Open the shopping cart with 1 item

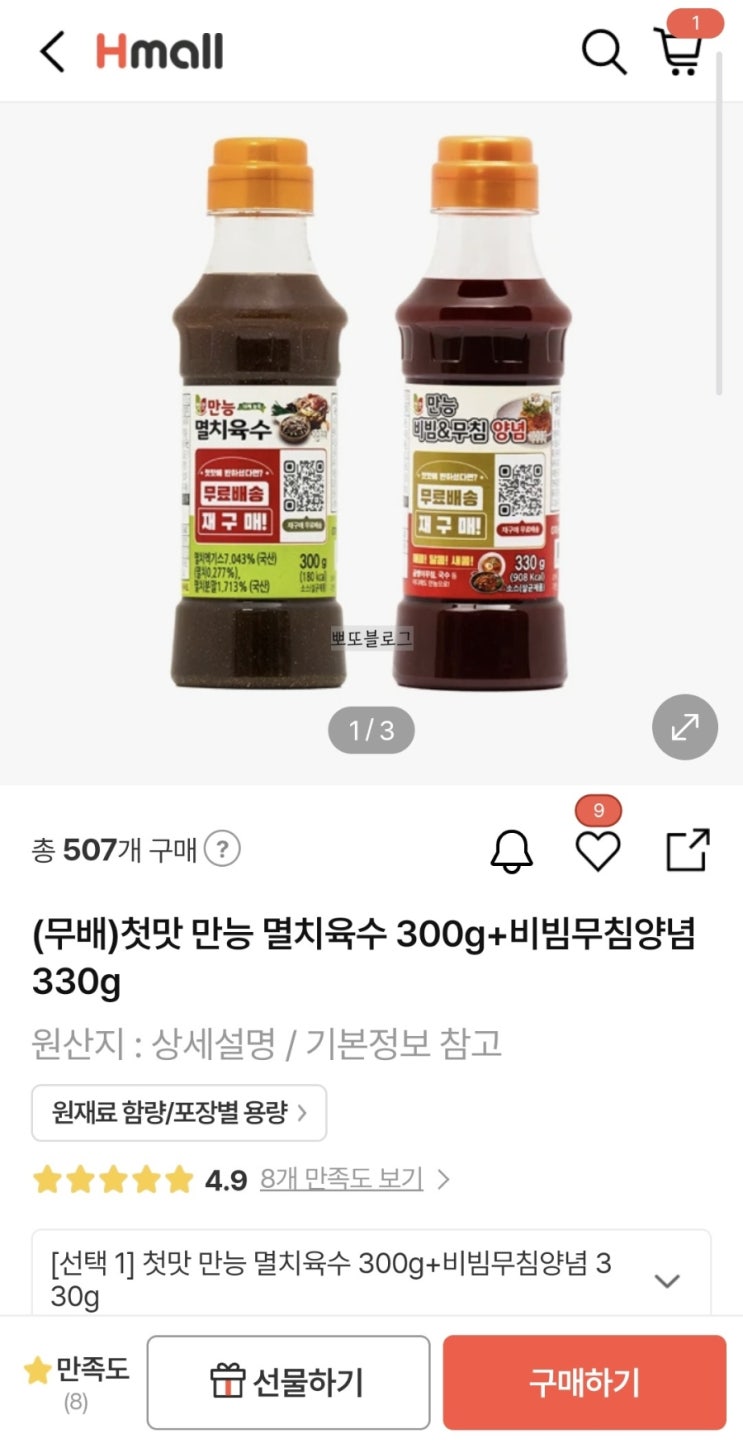coord(681,53)
